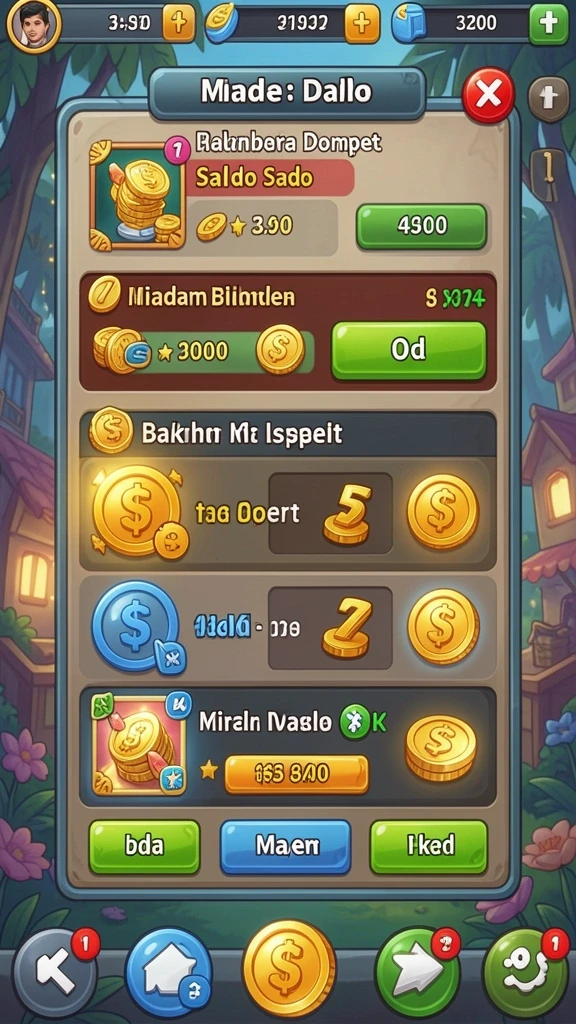The width and height of the screenshot is (576, 1024).
Task: Close the Miade: Dallo dialog
Action: 488,95
